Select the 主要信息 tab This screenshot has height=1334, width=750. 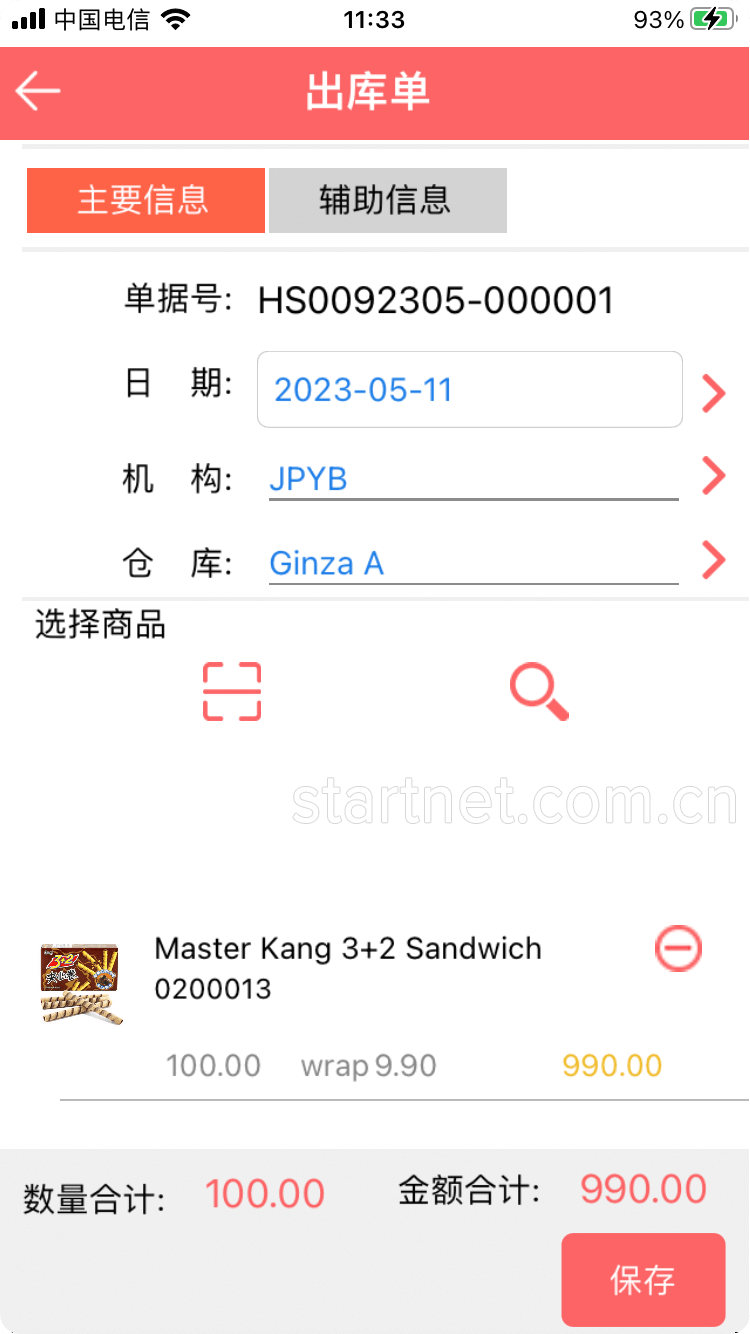146,200
